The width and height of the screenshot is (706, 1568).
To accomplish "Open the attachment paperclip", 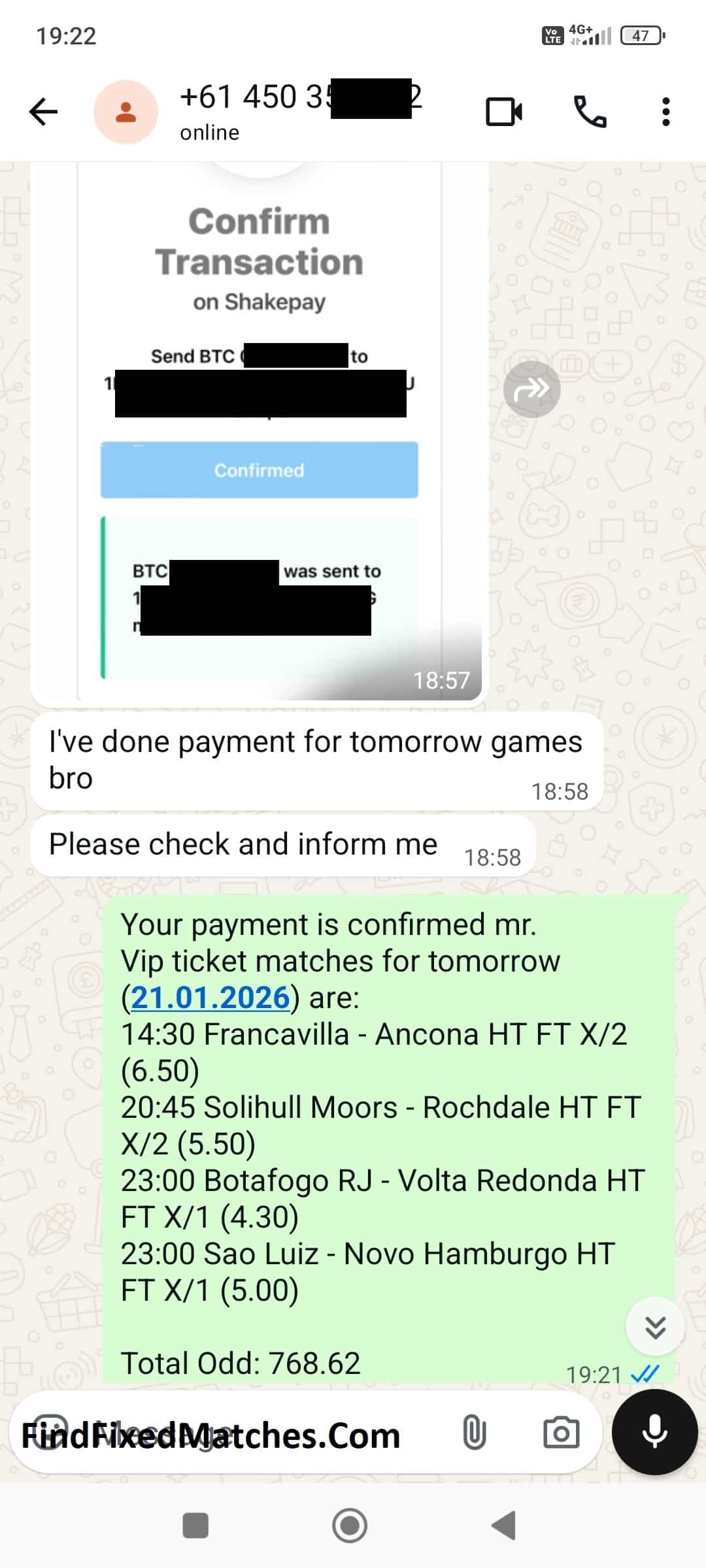I will pos(475,1434).
